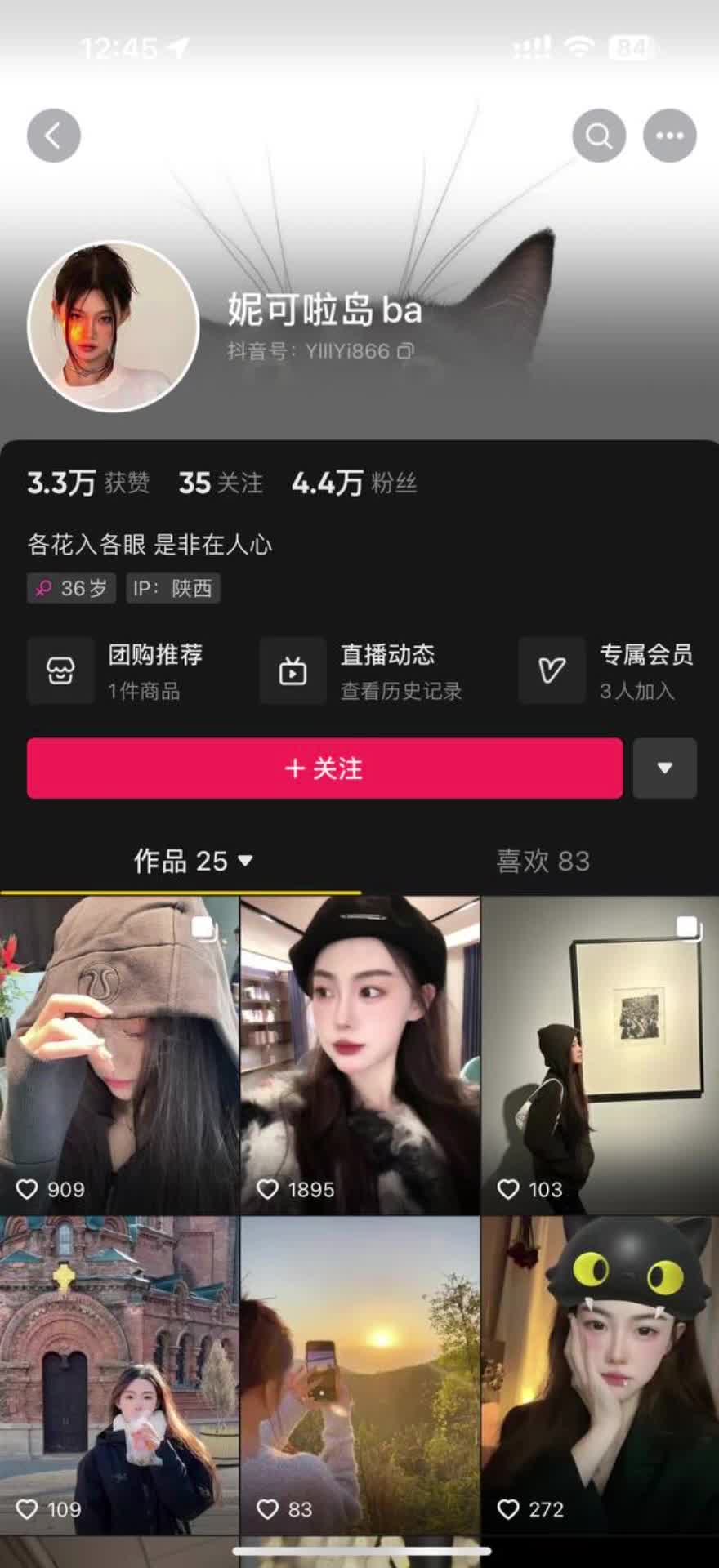Screen dimensions: 719x1568
Task: Open the video with 1895 likes
Action: pyautogui.click(x=359, y=1053)
